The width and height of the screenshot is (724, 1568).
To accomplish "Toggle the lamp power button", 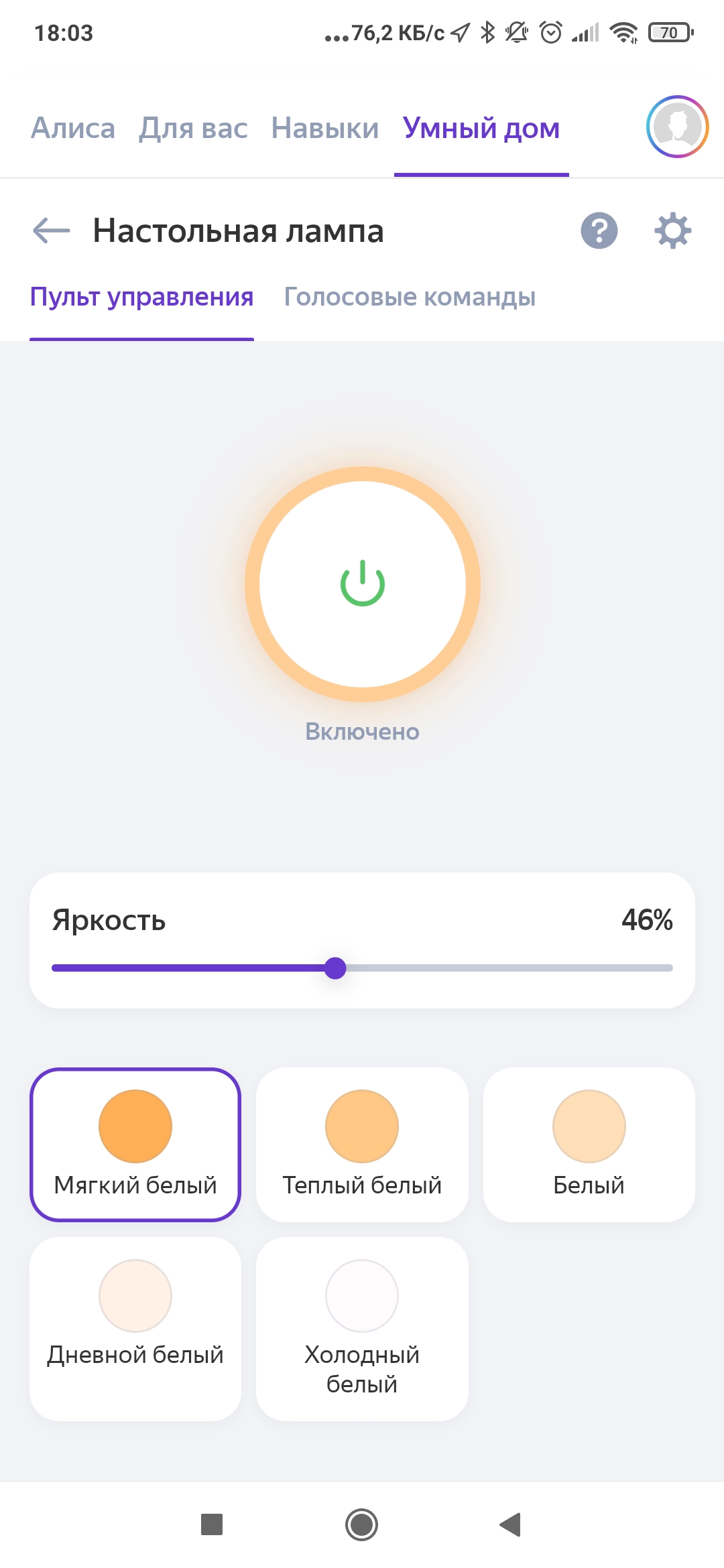I will 363,584.
